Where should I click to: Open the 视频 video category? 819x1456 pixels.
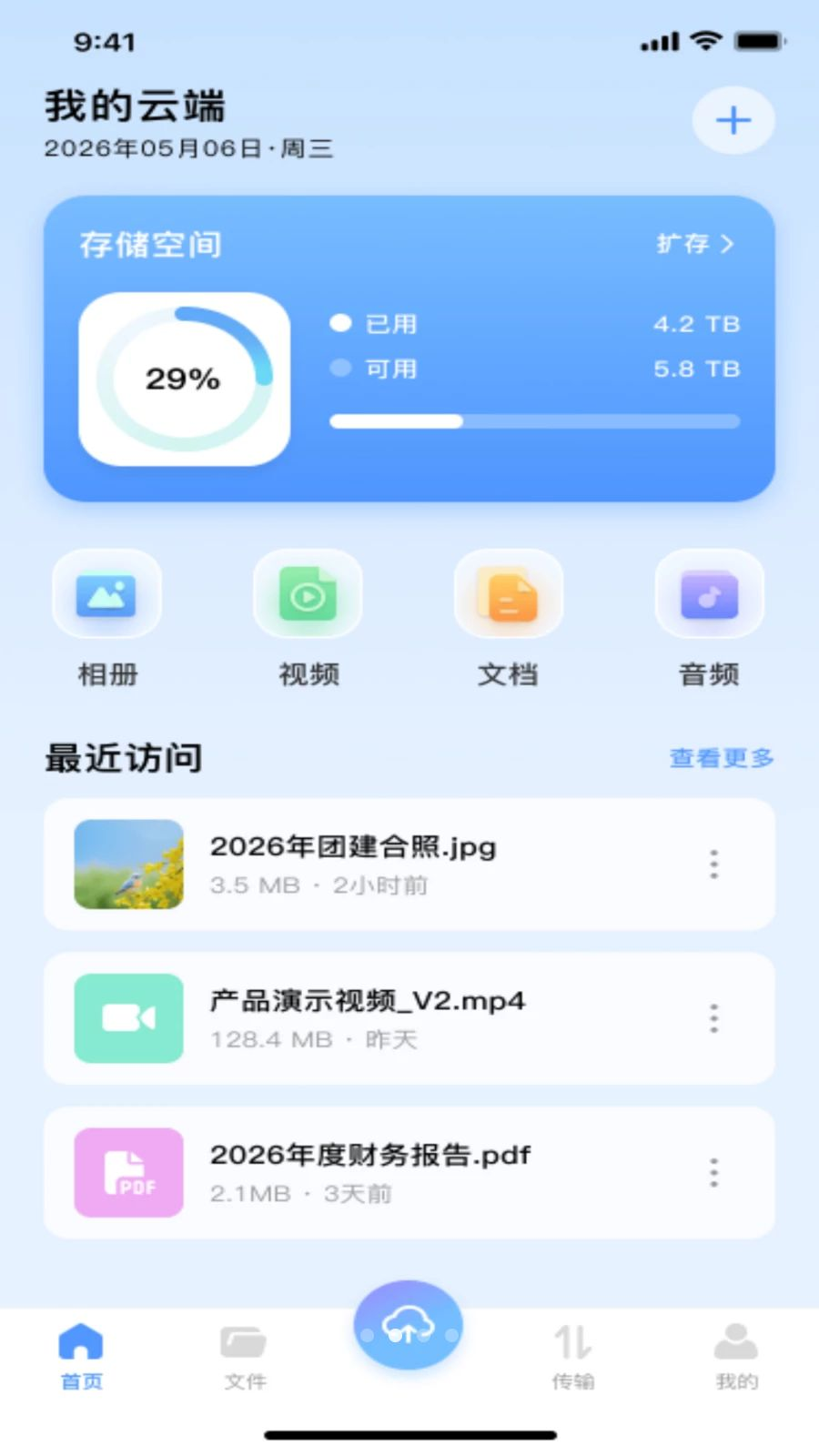pos(308,620)
